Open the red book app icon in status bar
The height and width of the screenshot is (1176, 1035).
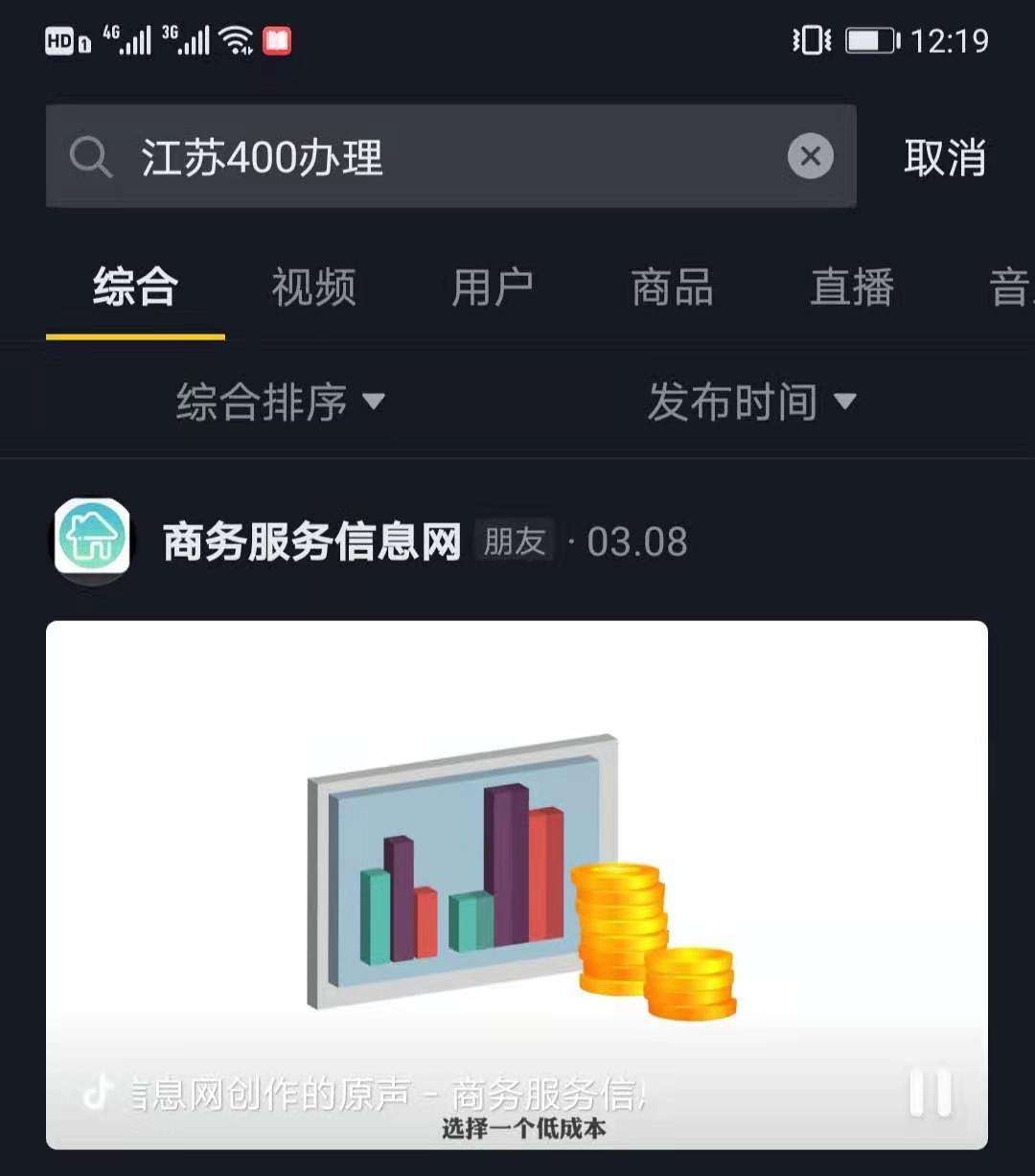coord(277,40)
